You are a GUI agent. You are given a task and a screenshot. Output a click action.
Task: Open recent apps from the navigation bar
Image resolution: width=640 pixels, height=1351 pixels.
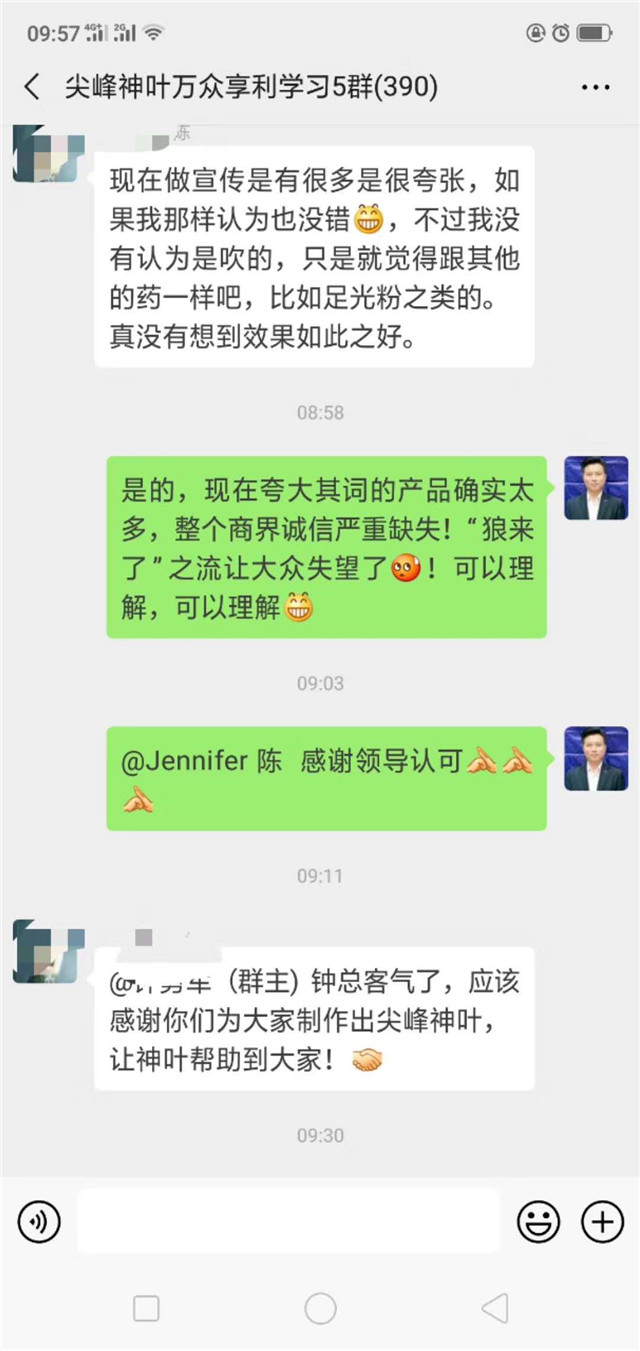coord(146,1307)
